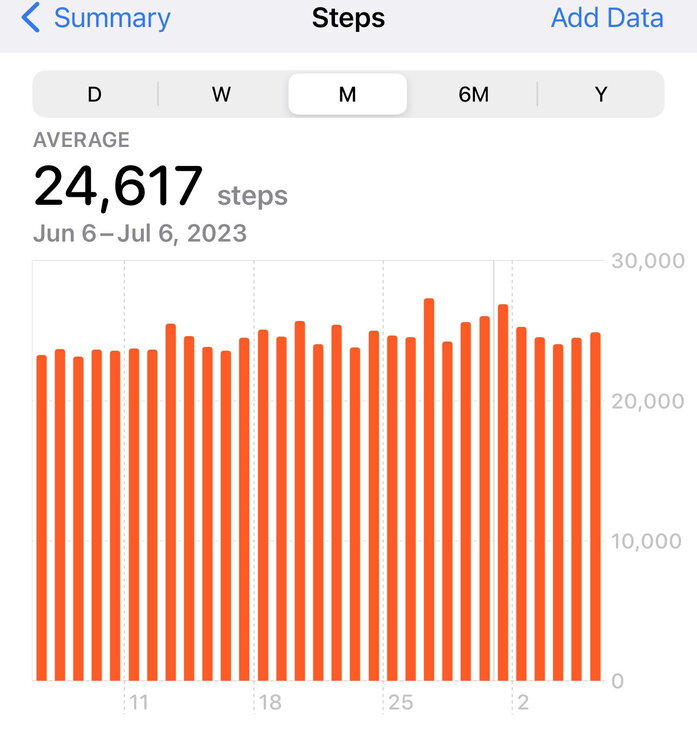This screenshot has width=697, height=750.
Task: Select the M monthly view
Action: pos(347,95)
